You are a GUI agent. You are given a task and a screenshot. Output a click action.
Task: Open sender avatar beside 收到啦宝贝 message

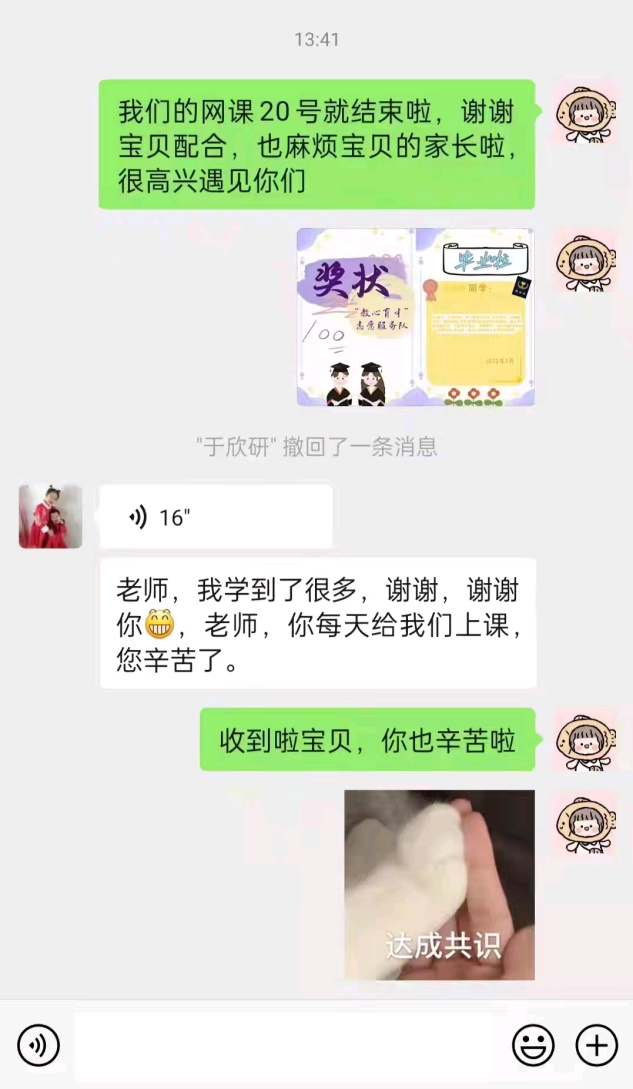point(585,740)
